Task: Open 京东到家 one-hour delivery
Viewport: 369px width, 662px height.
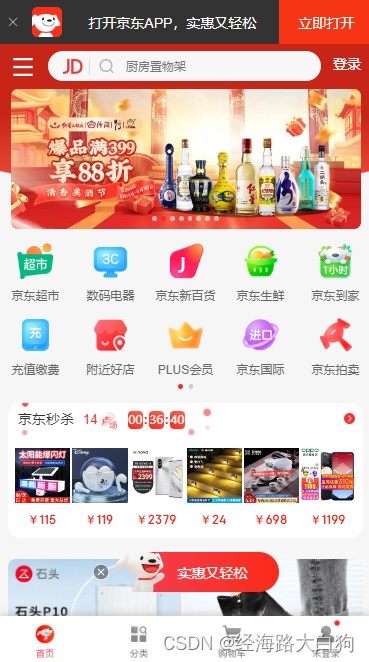Action: coord(335,272)
